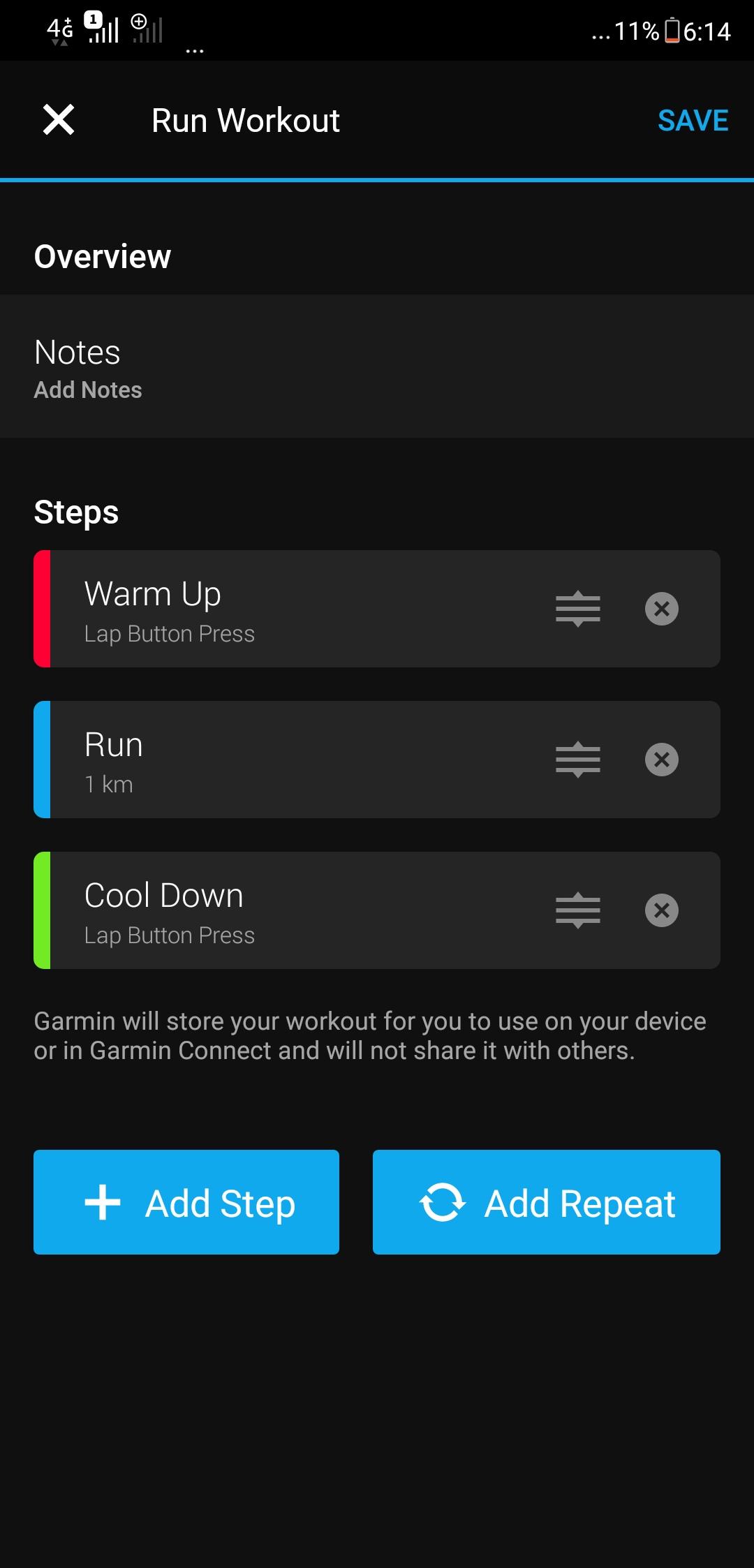This screenshot has width=754, height=1568.
Task: Remove the Cool Down step
Action: (x=661, y=910)
